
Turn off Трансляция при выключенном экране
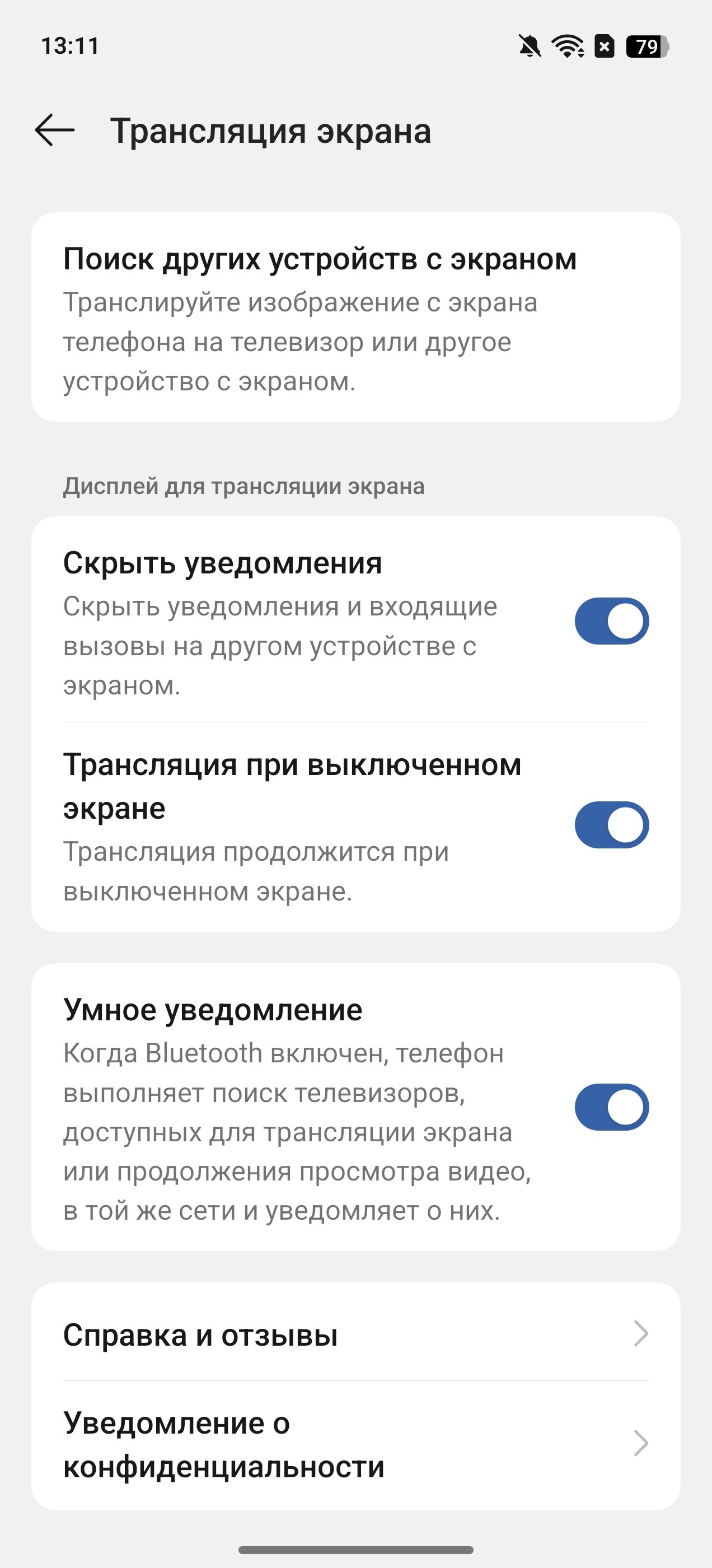612,825
